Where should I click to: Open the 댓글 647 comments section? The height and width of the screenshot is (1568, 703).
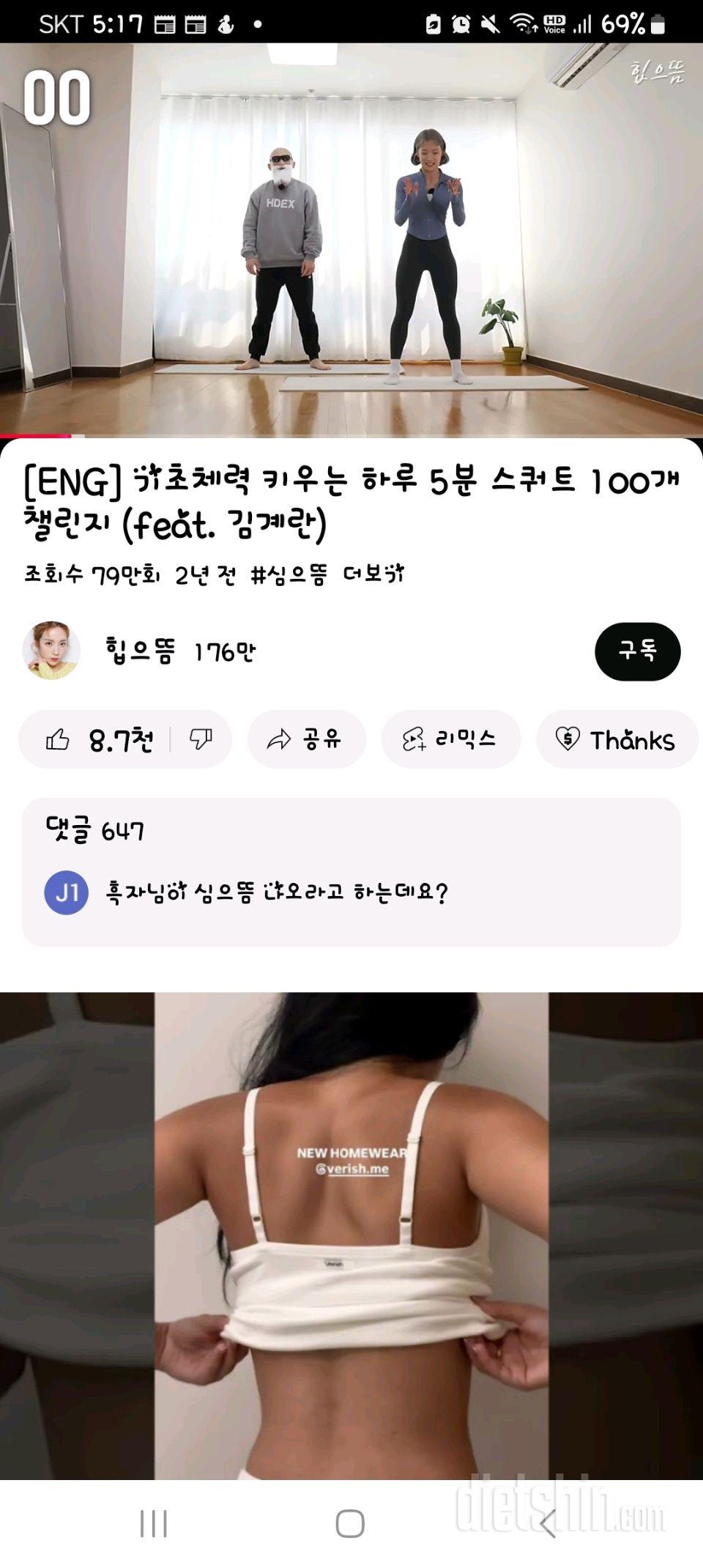point(351,872)
